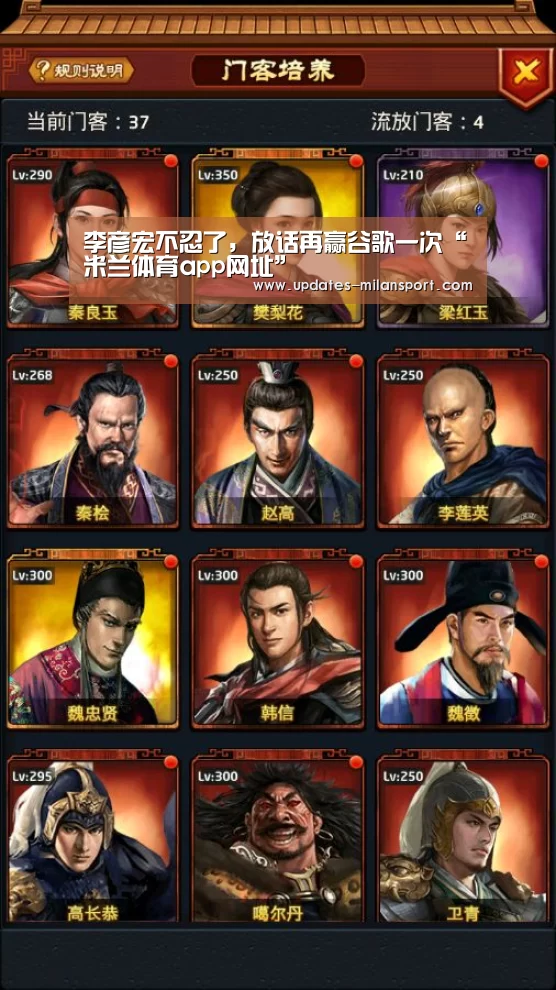Select the 李莲英 retainer card
556x990 pixels.
click(x=463, y=439)
